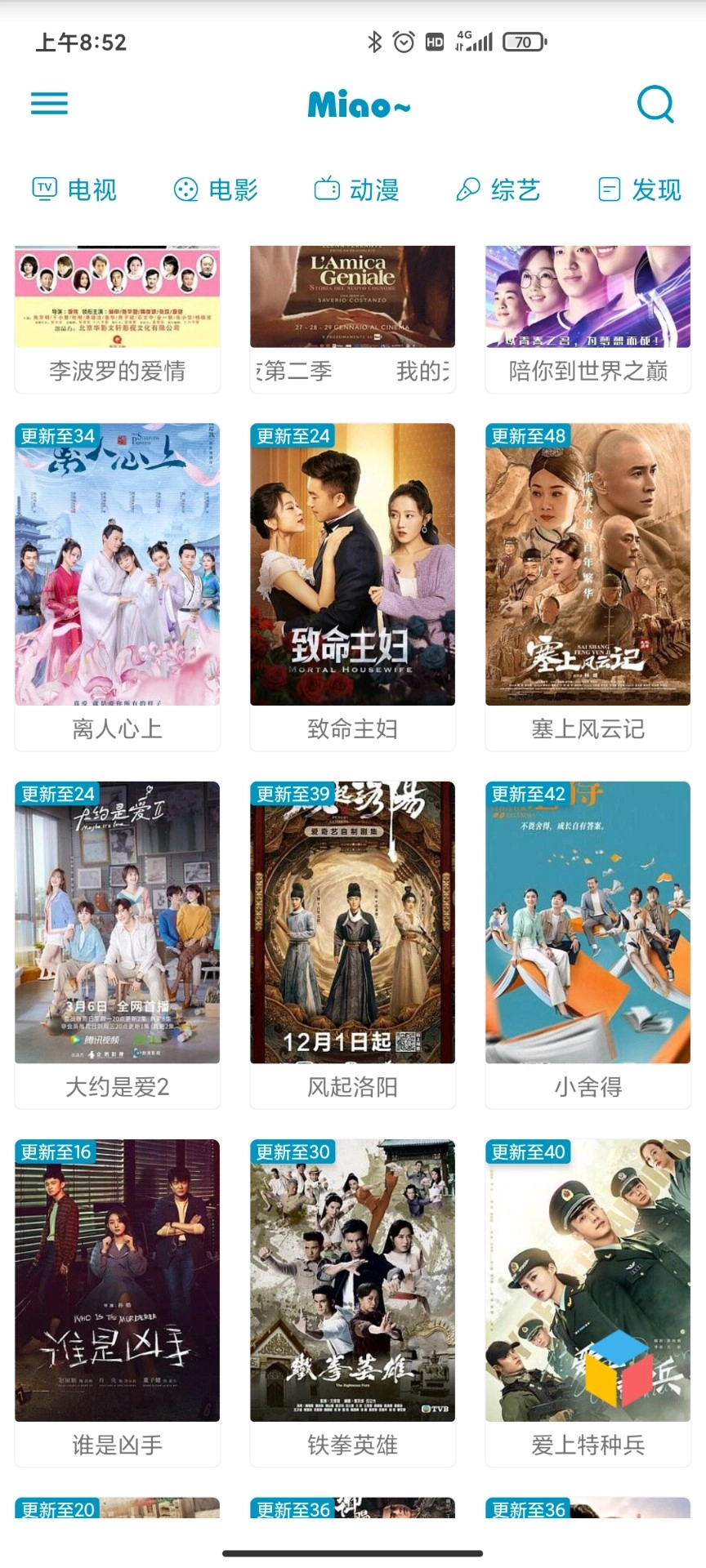Open the 陪你到世界之巅 show card

tap(588, 318)
